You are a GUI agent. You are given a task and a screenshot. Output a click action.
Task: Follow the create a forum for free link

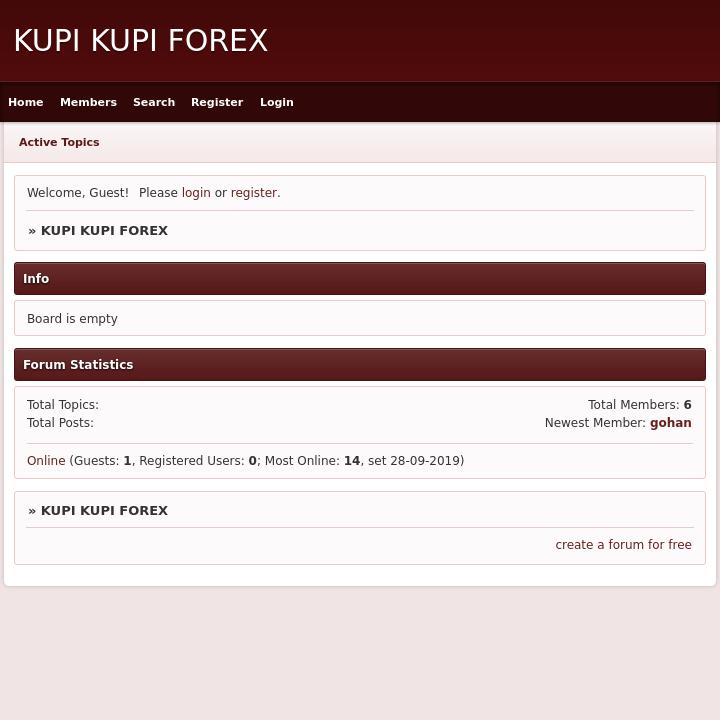[x=623, y=545]
